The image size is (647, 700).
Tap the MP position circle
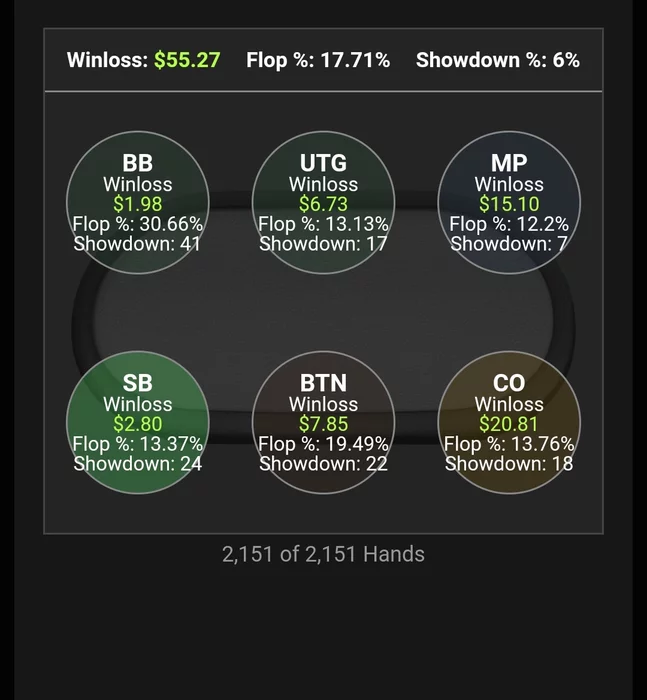509,203
